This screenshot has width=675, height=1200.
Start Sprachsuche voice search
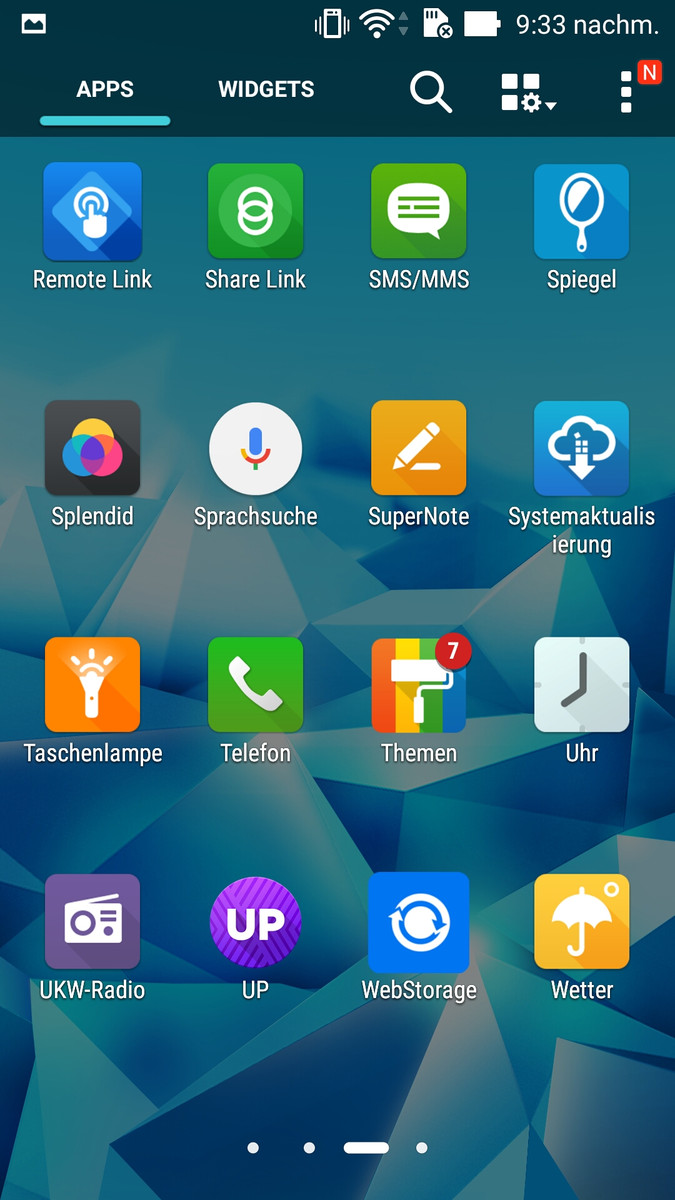[255, 448]
